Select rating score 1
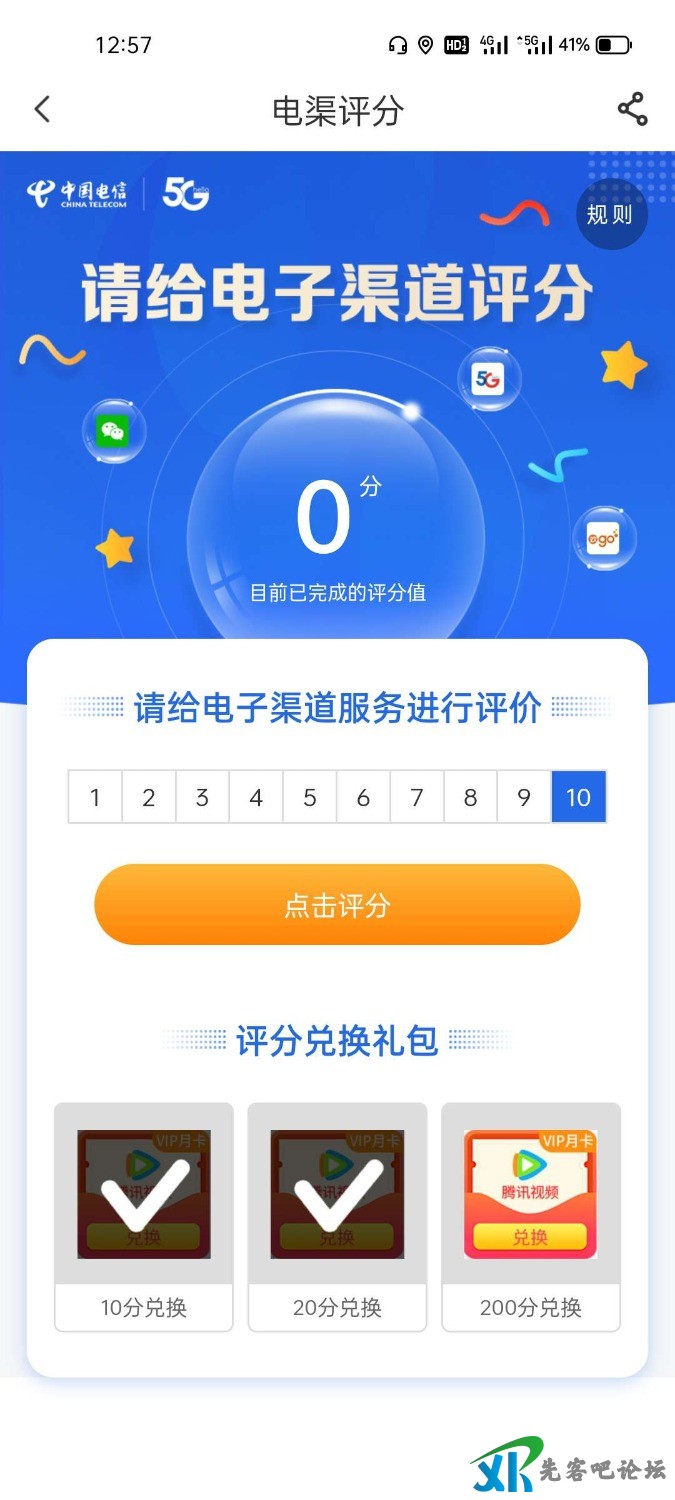Viewport: 675px width, 1500px height. [95, 797]
